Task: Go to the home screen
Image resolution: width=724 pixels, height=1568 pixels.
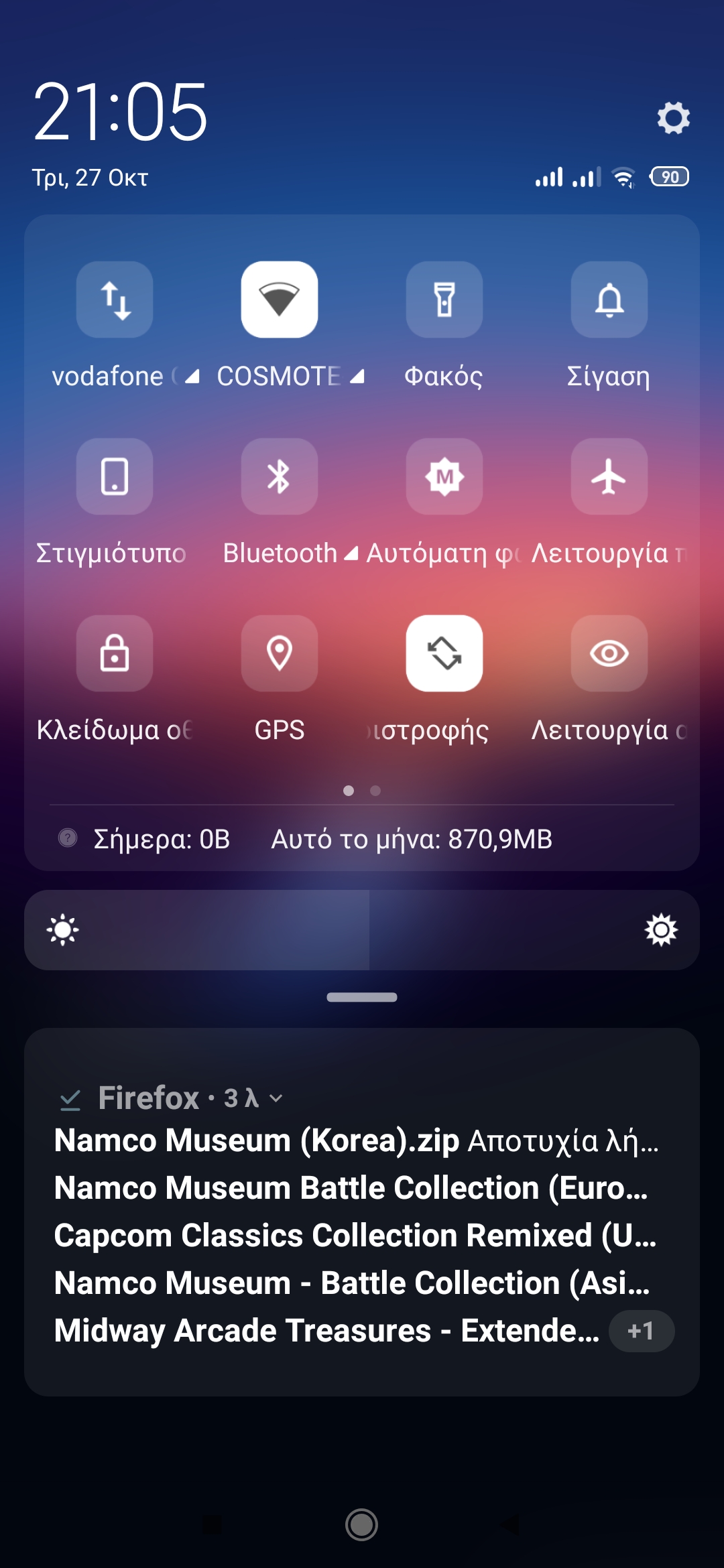Action: pos(362,1525)
